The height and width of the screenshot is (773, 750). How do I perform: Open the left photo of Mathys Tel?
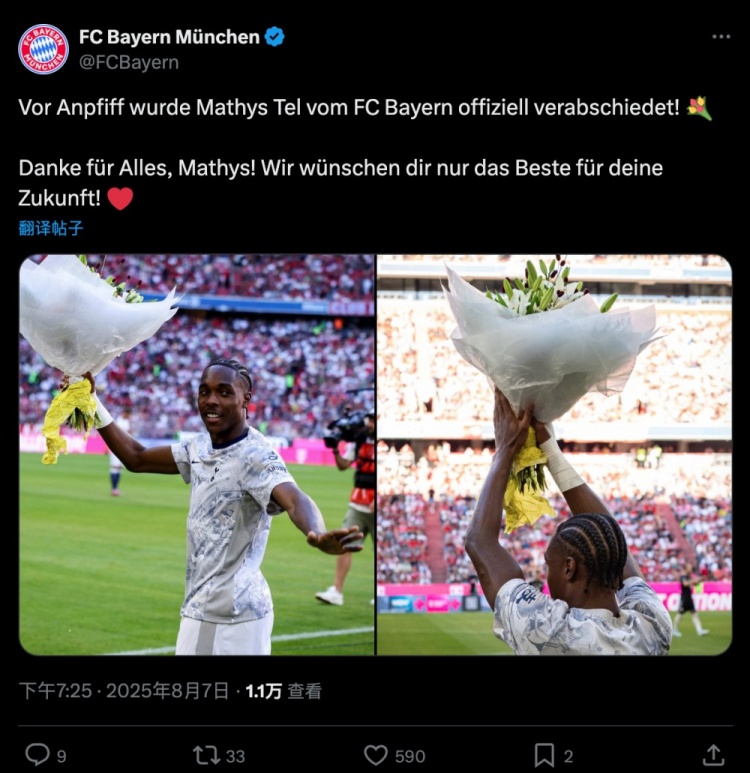[197, 455]
